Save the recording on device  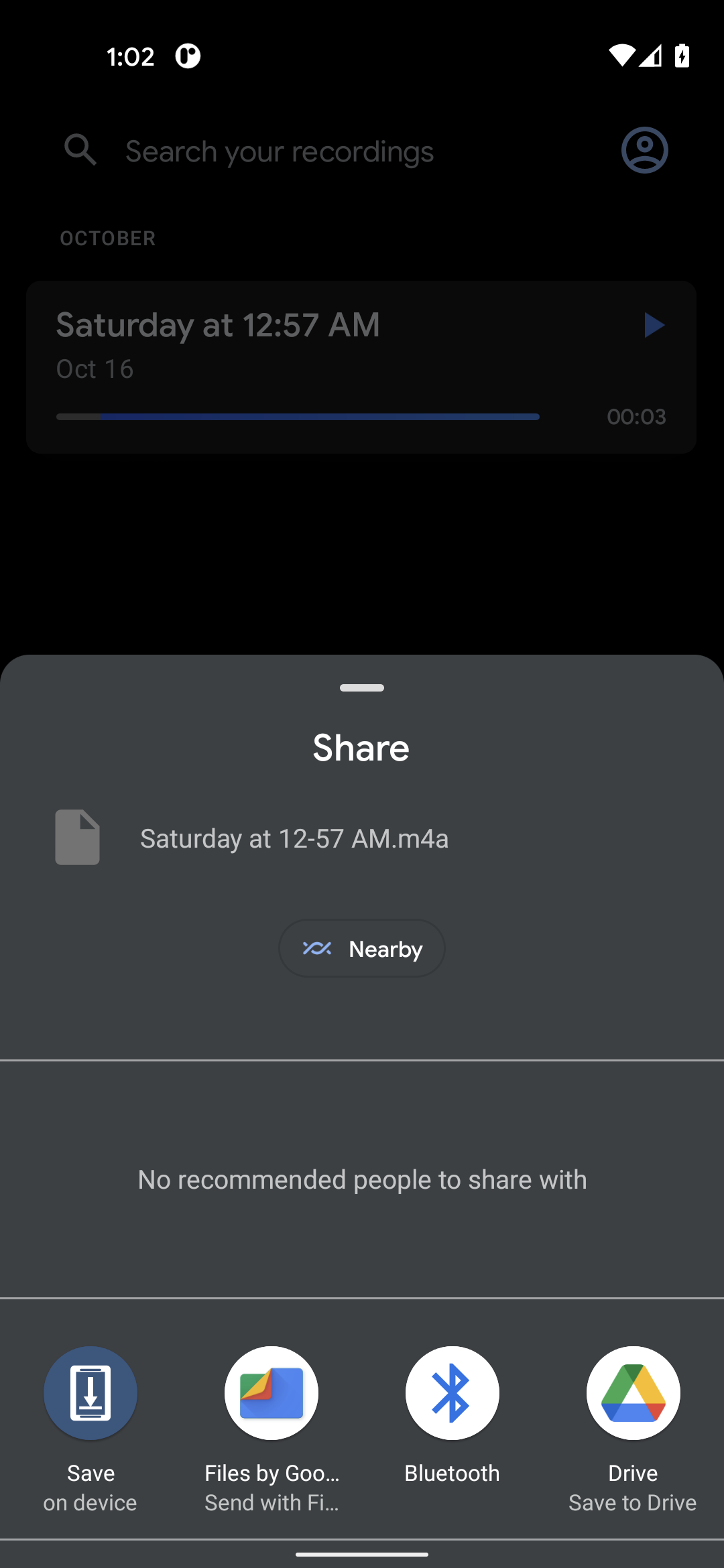coord(90,1393)
